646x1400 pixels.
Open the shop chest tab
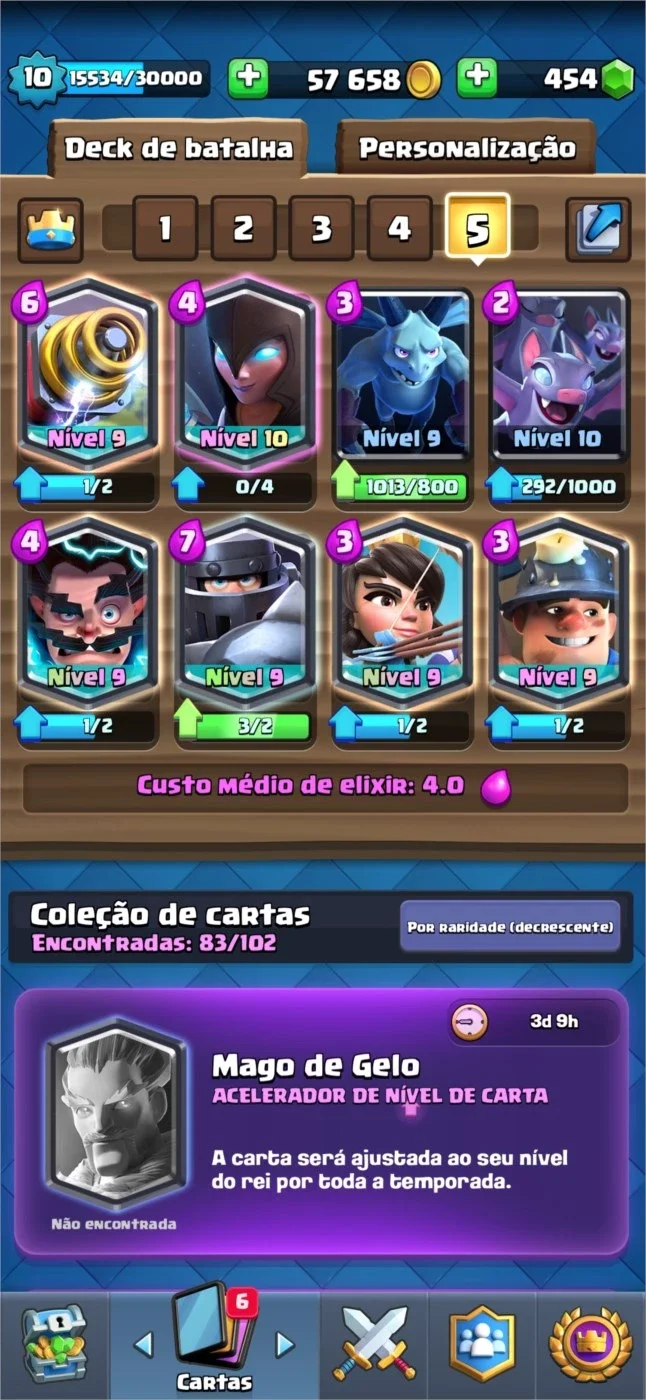tap(53, 1344)
